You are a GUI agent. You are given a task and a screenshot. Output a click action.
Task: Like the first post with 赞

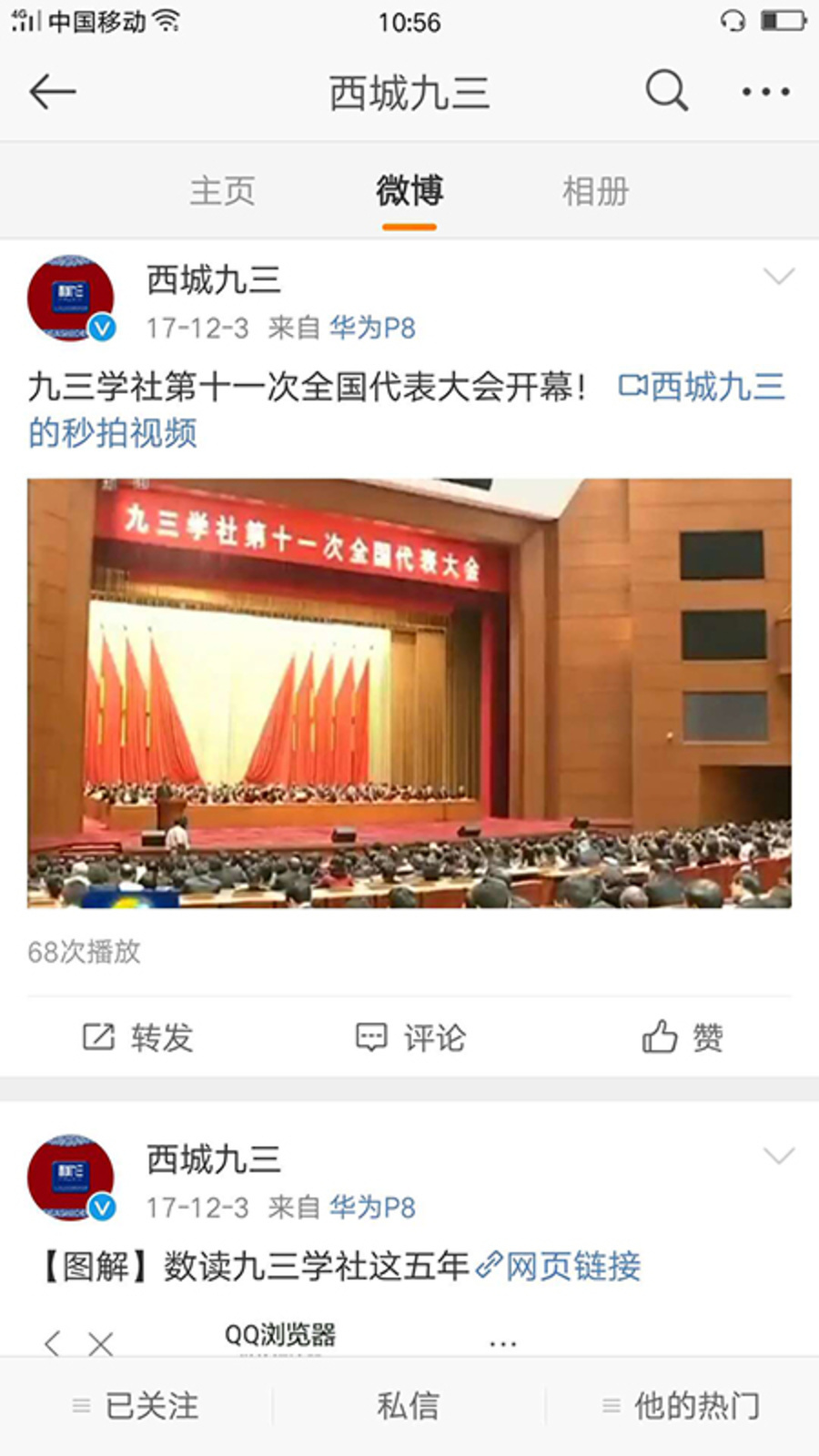[x=682, y=1037]
